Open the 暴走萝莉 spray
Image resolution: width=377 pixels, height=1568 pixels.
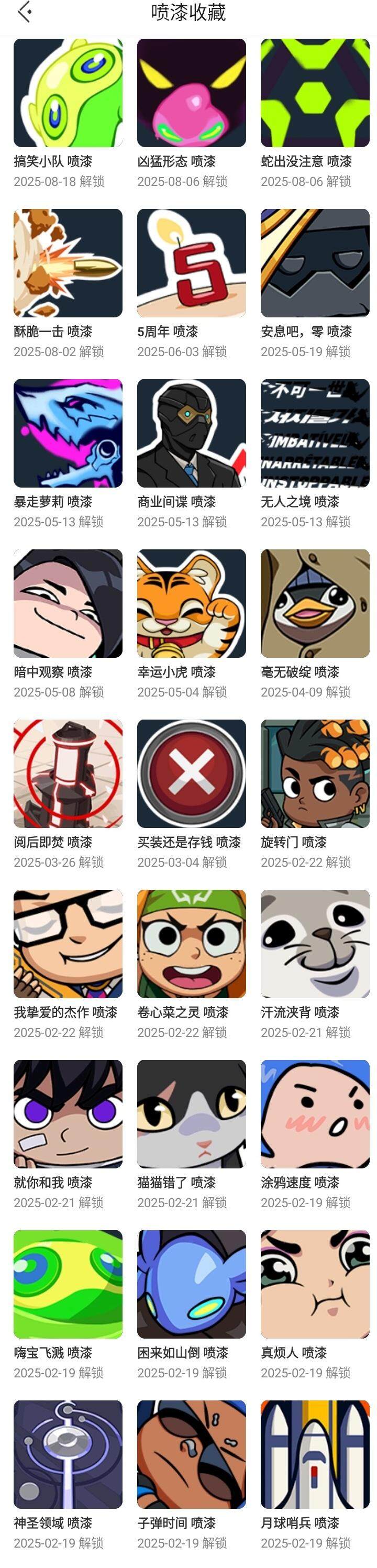pos(68,434)
